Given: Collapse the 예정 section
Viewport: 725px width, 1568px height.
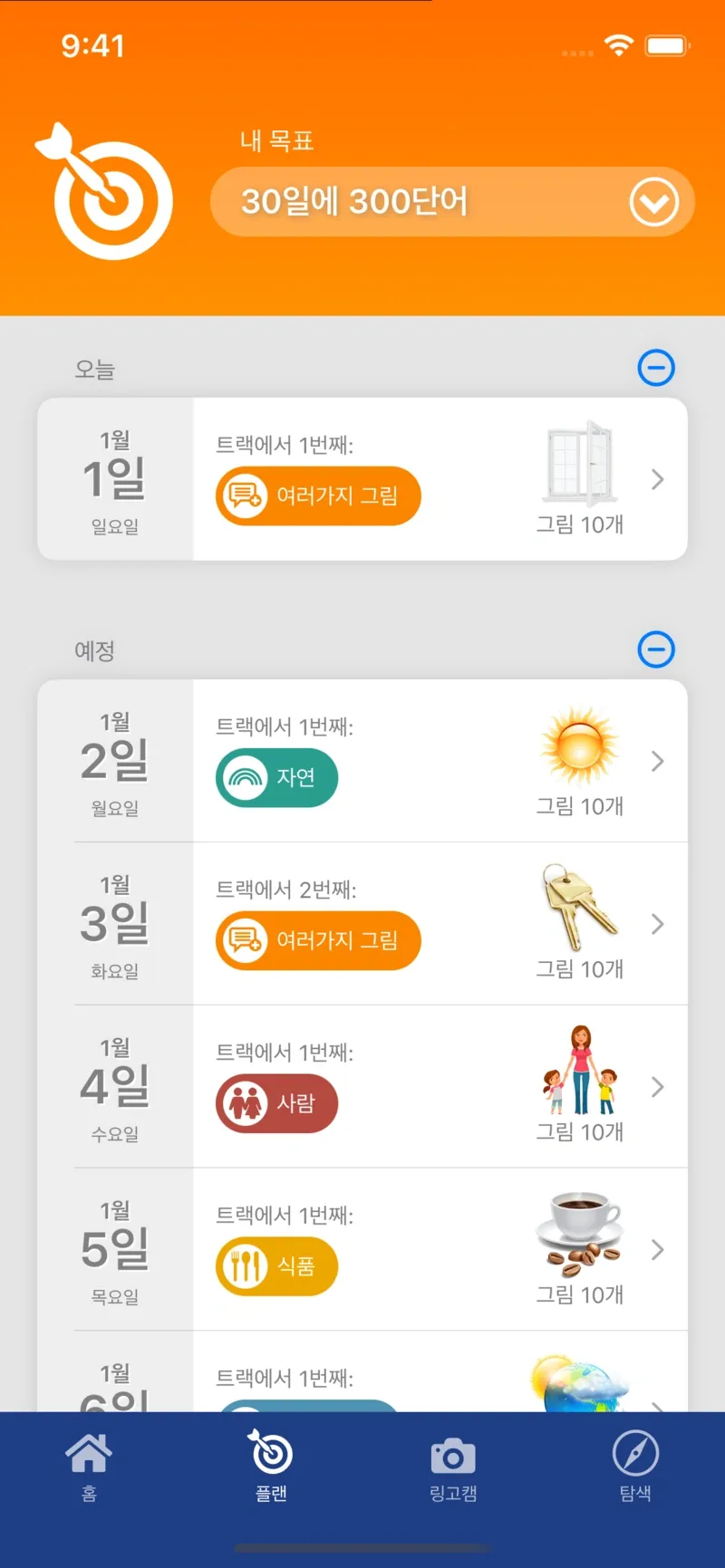Looking at the screenshot, I should 656,649.
